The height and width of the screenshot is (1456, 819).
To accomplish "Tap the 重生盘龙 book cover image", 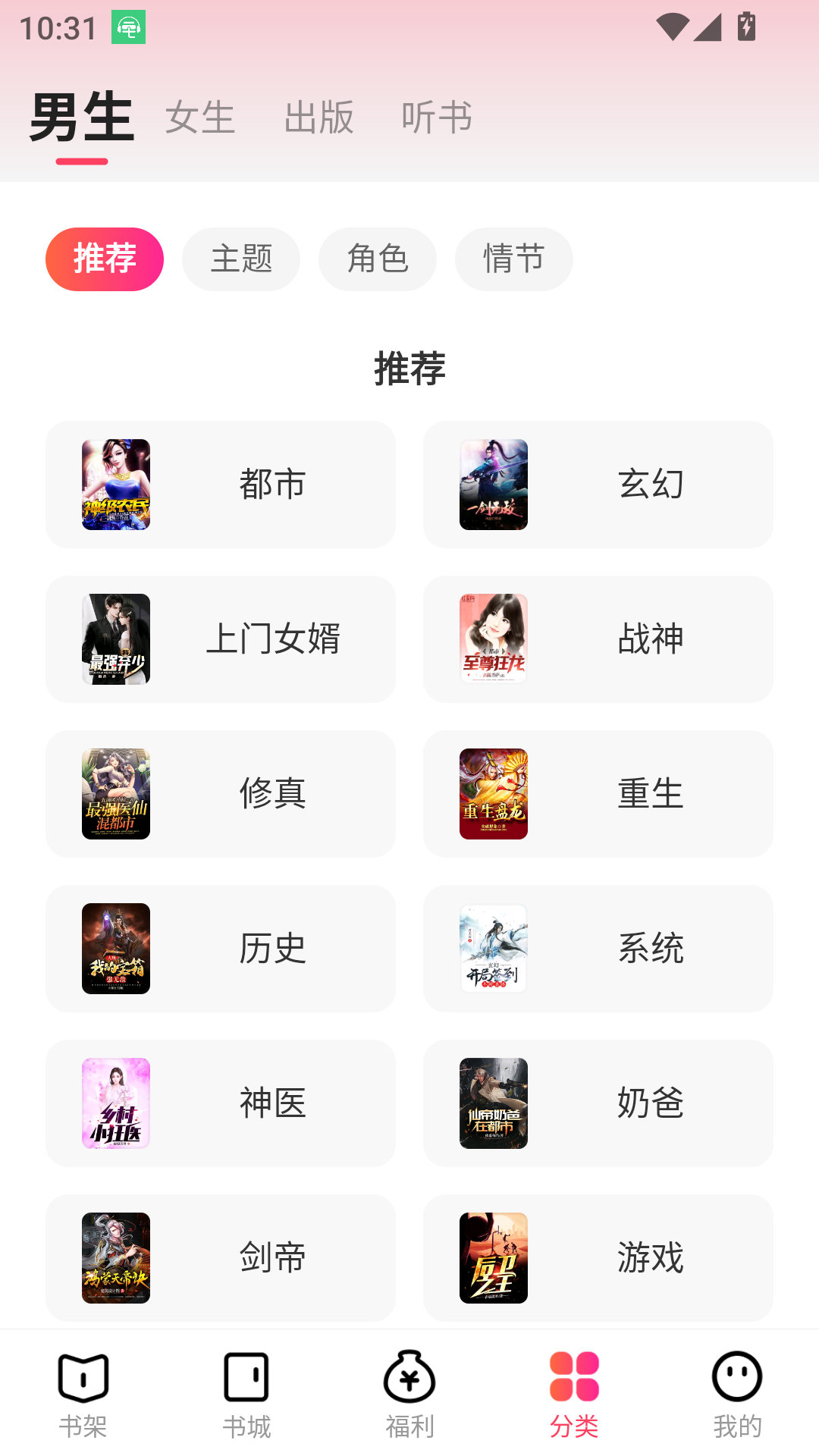I will [493, 793].
